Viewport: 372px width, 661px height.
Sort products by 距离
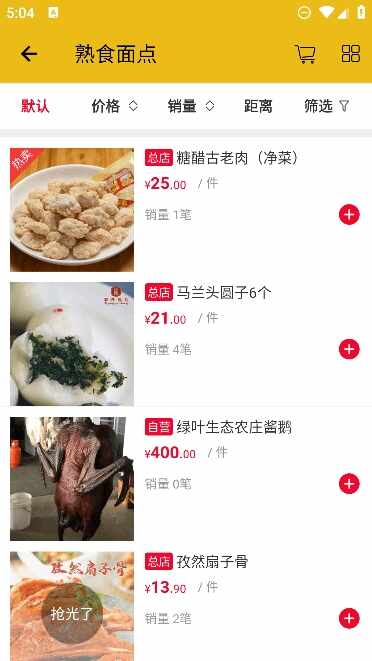tap(258, 106)
